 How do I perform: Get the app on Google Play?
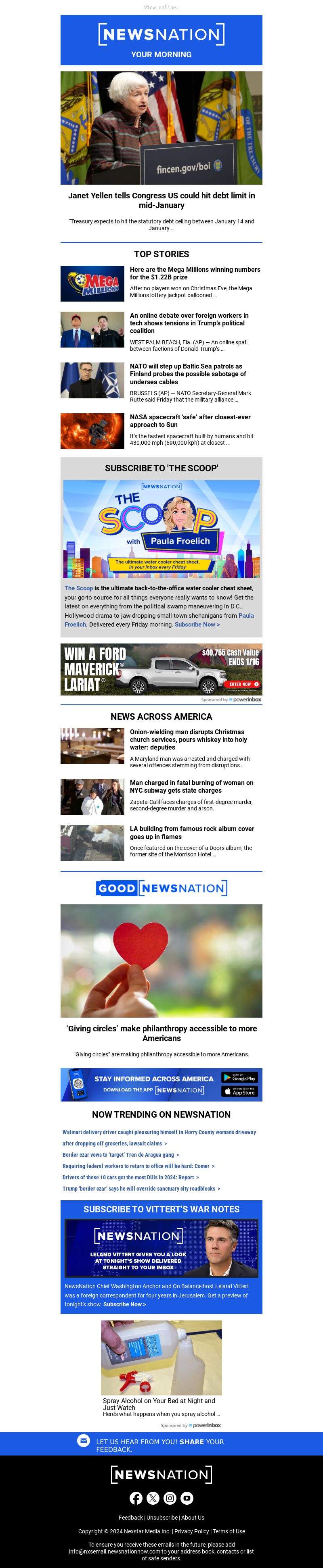coord(239,1077)
